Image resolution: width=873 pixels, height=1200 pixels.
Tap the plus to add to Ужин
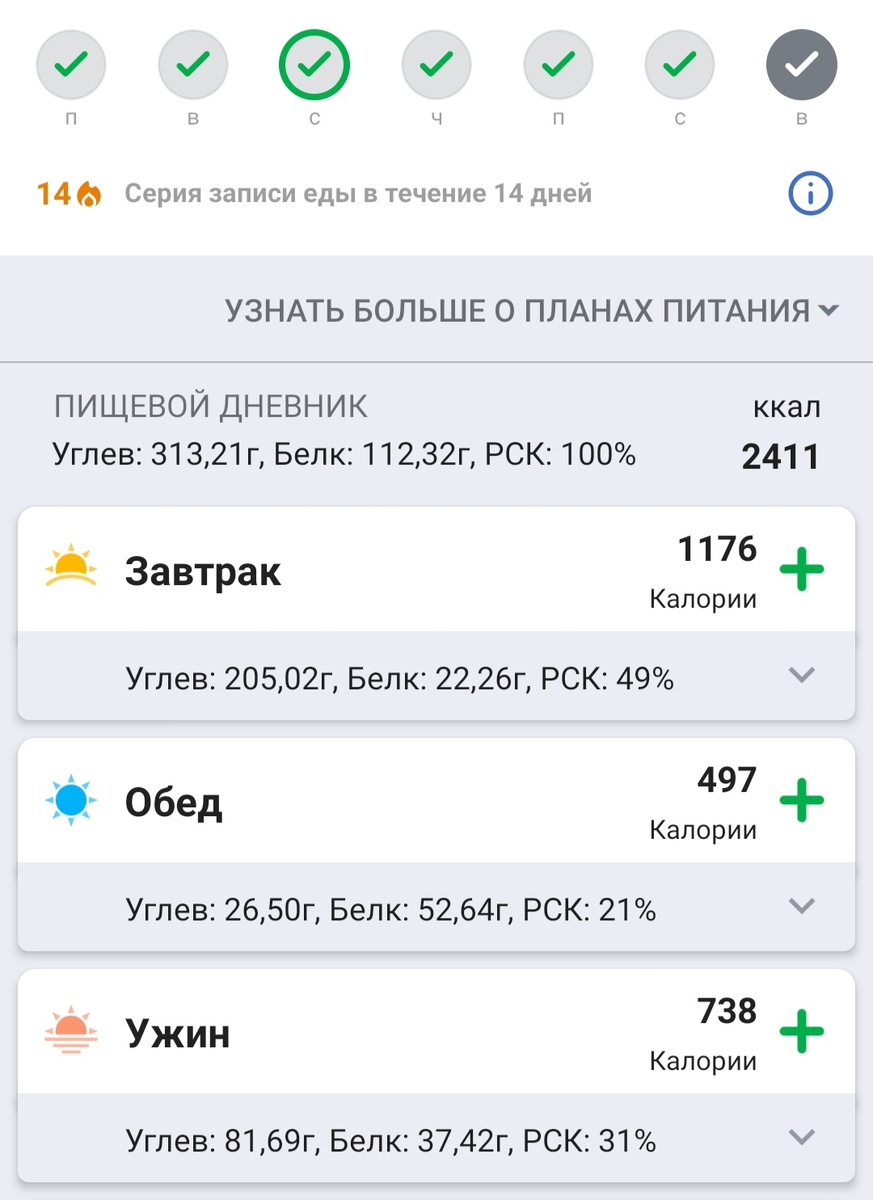(x=801, y=1032)
